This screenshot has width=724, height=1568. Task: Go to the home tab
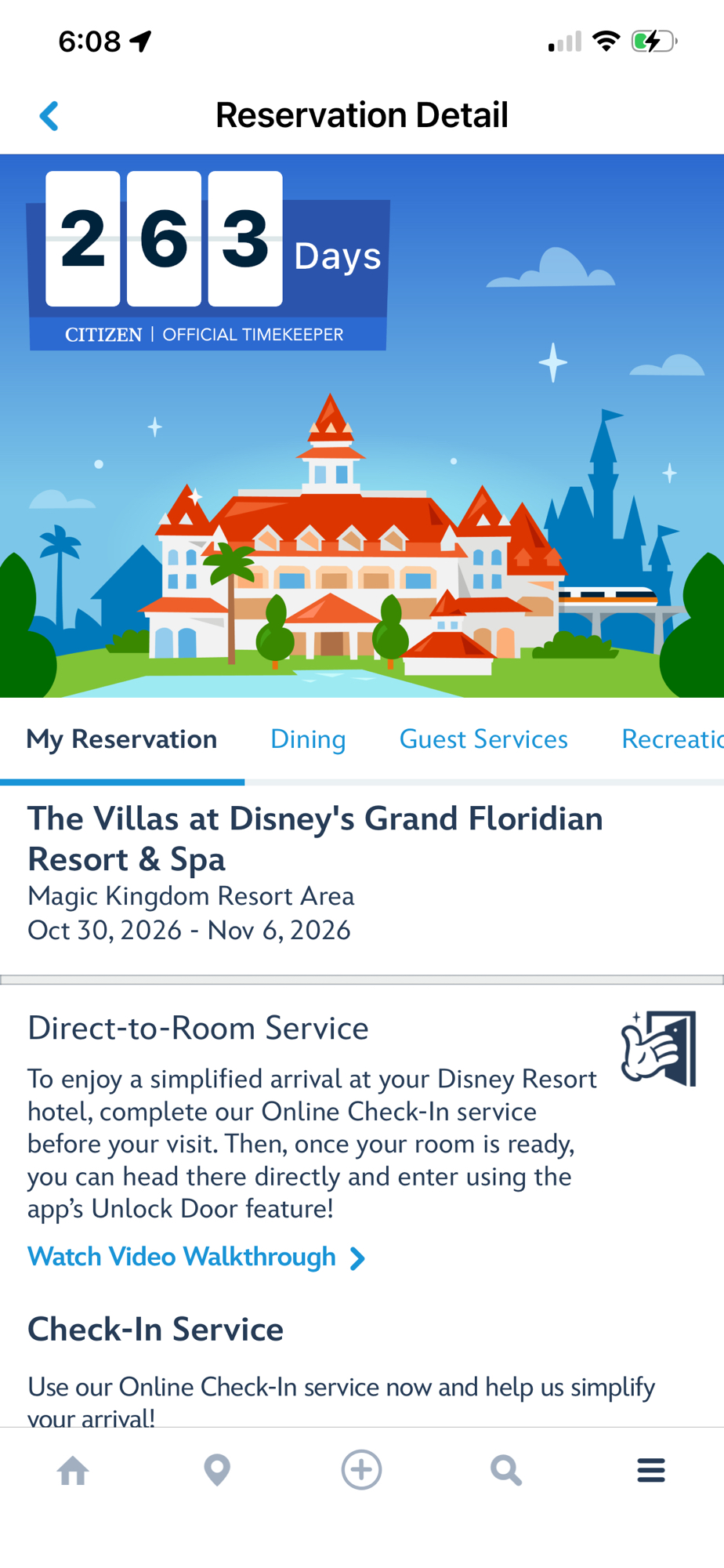point(73,1470)
